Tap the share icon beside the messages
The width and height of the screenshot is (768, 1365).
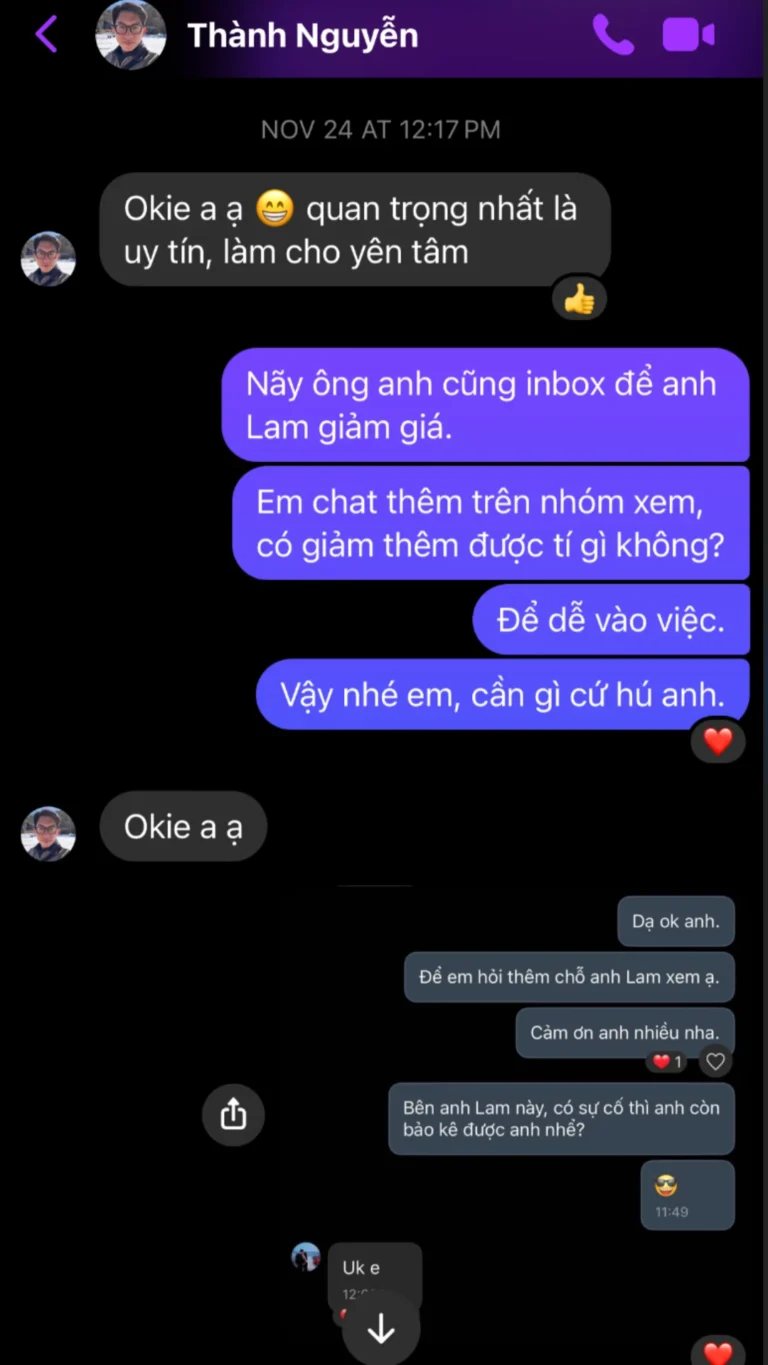pos(233,1114)
